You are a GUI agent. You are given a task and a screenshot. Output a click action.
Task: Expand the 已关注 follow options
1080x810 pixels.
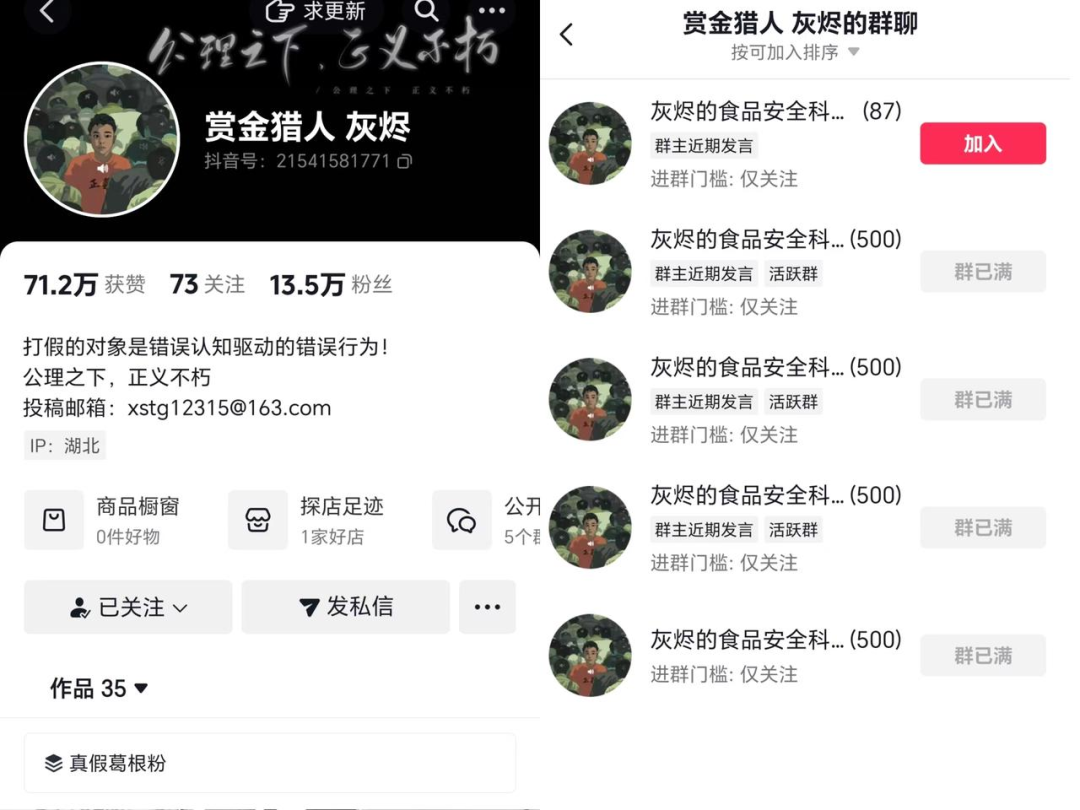128,607
